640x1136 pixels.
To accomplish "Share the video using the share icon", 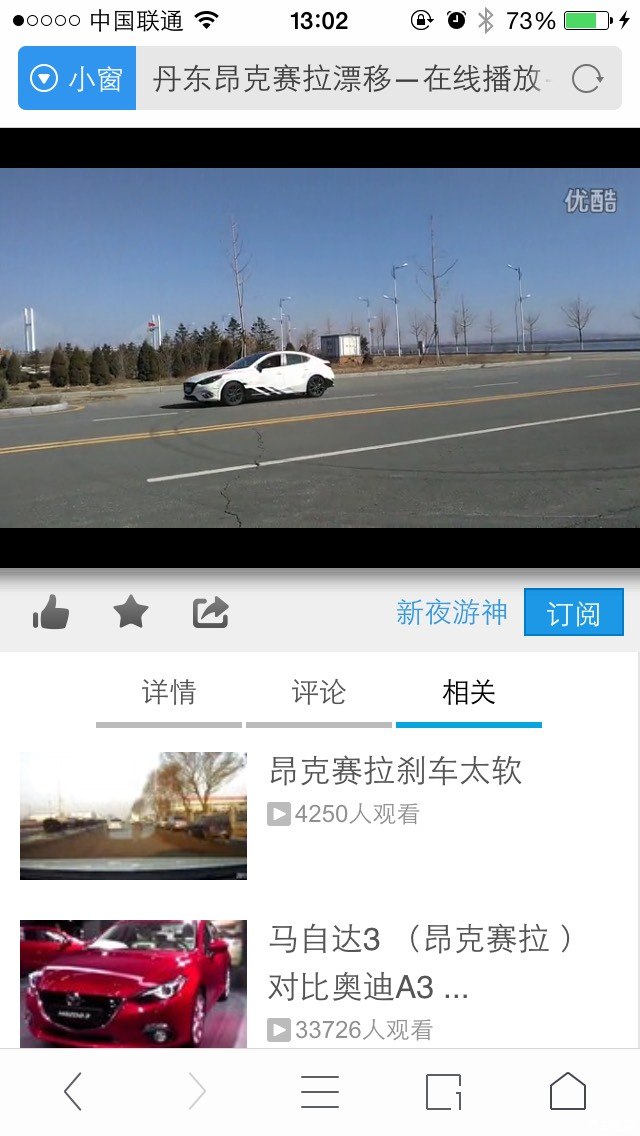I will (211, 612).
